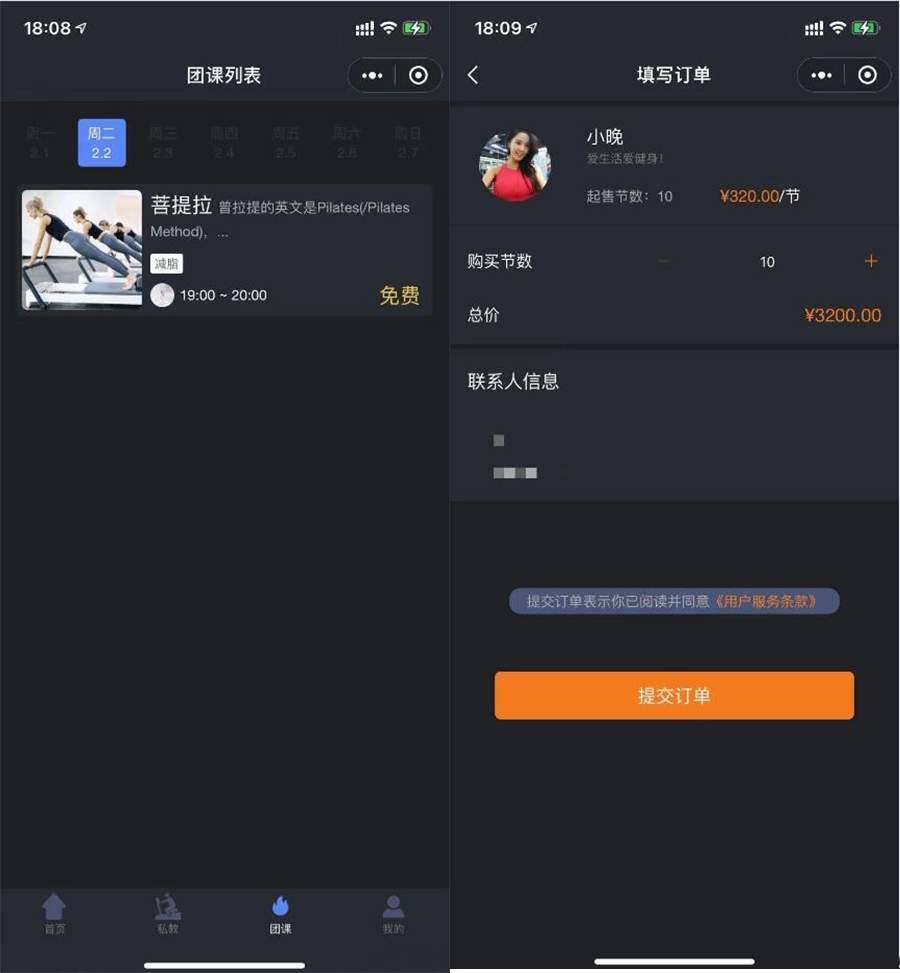This screenshot has width=900, height=973.
Task: Open the 菩提拉 class card
Action: click(x=224, y=250)
